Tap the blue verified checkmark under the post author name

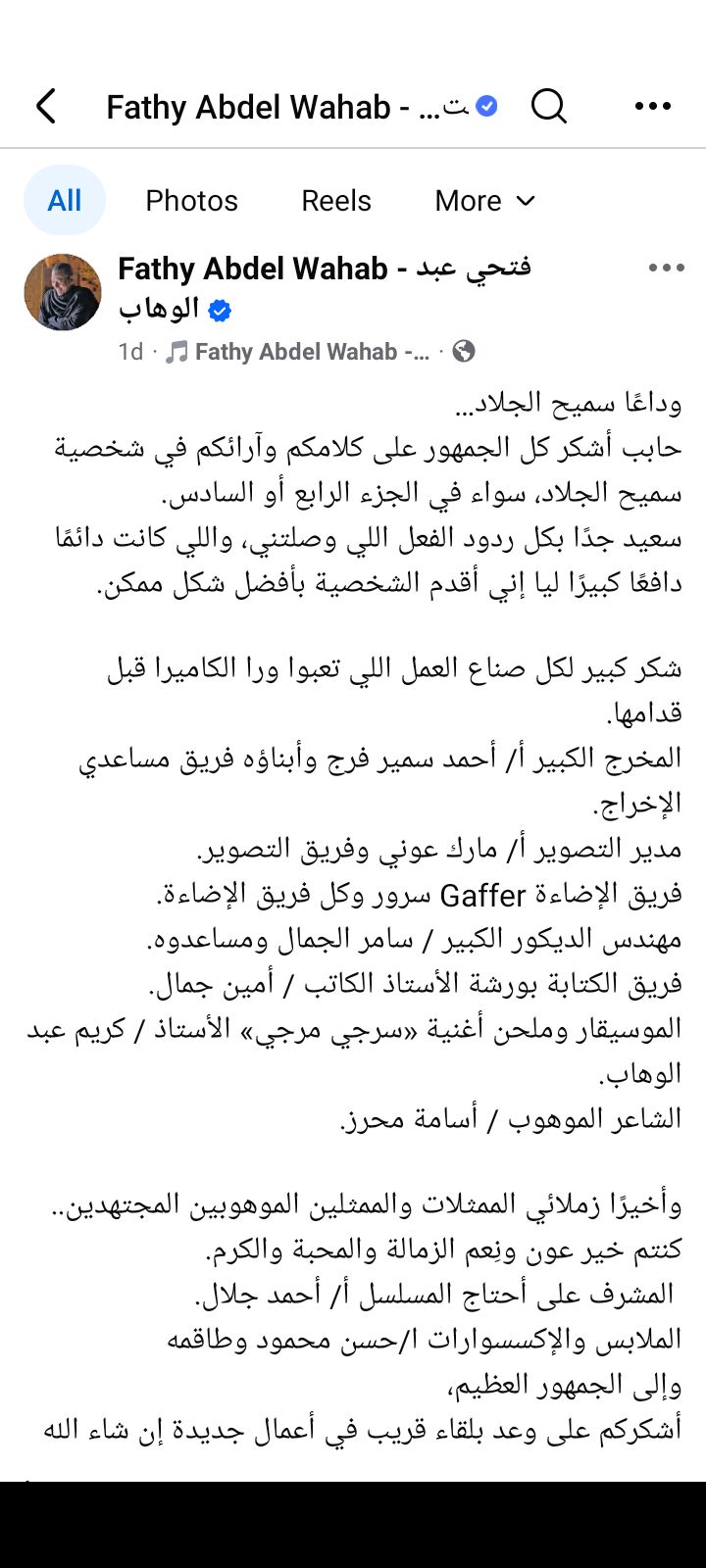220,311
